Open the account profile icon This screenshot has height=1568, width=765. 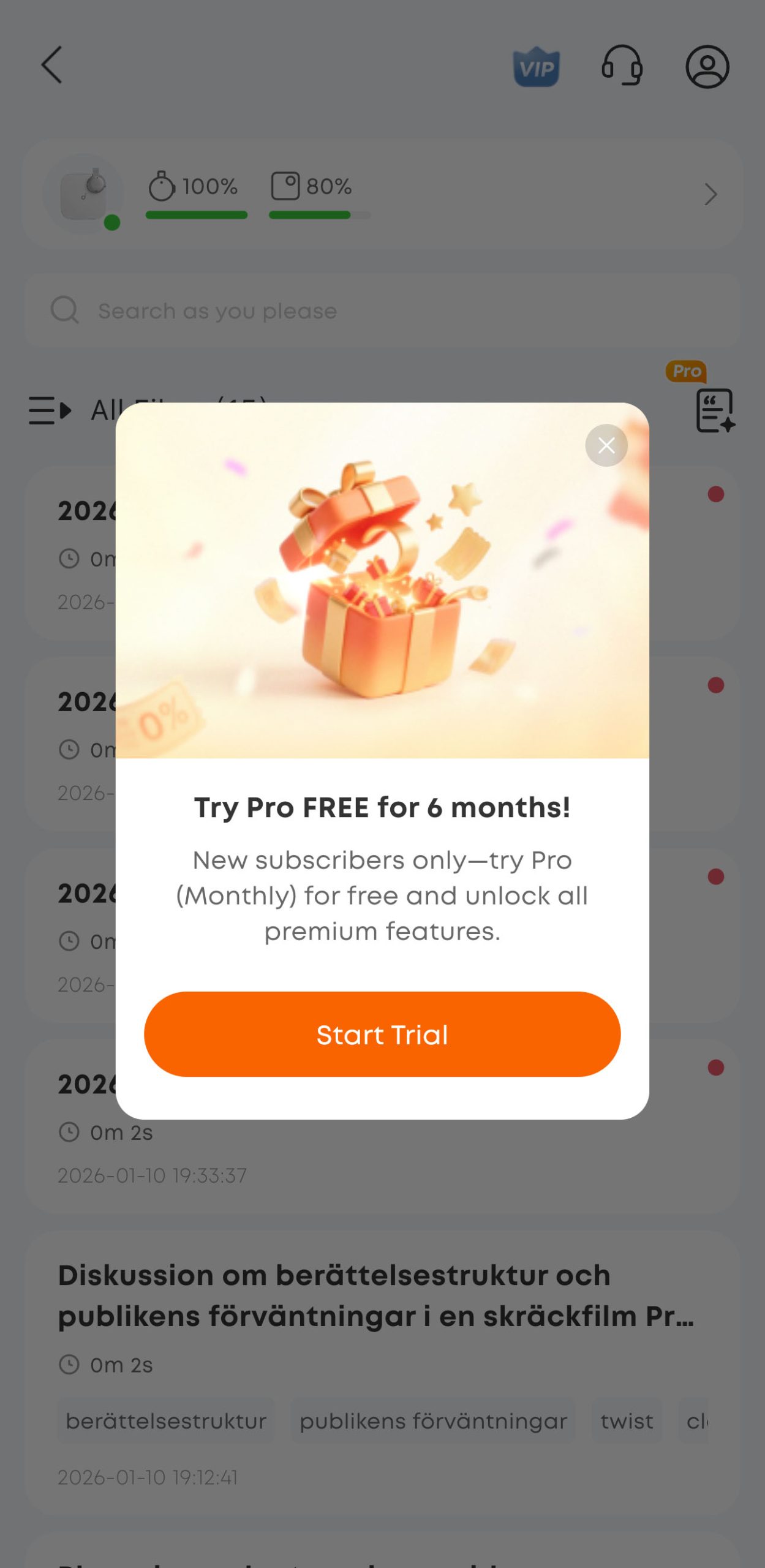click(x=707, y=66)
